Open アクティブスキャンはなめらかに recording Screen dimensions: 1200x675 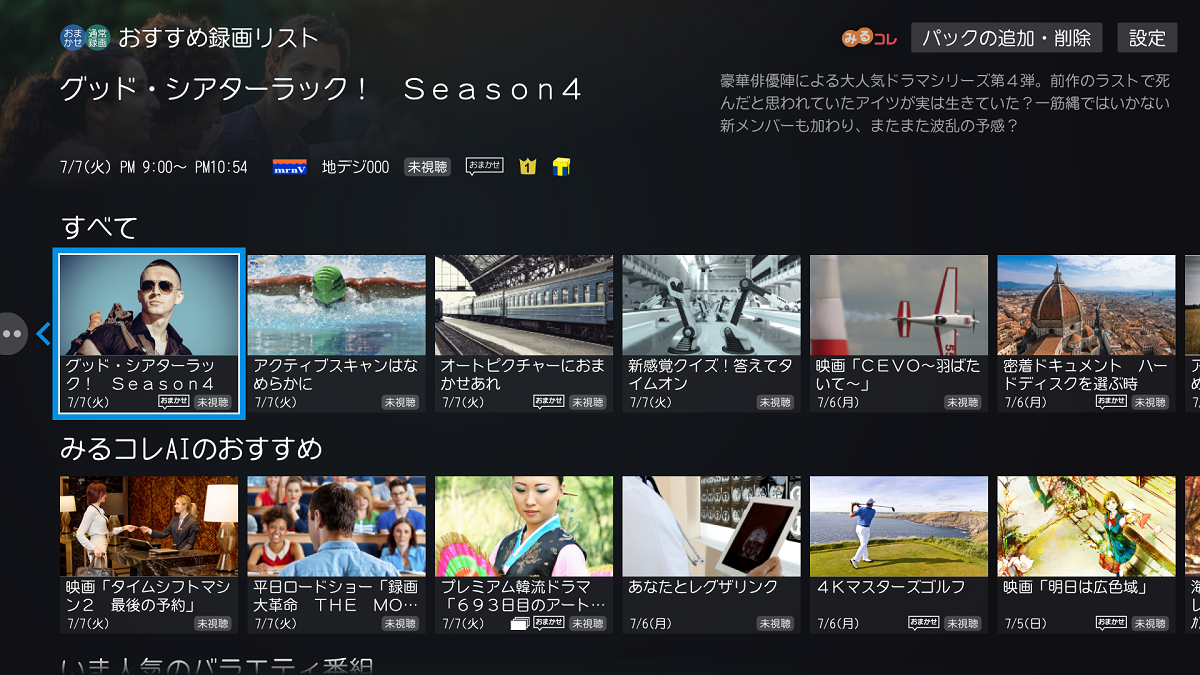tap(336, 333)
